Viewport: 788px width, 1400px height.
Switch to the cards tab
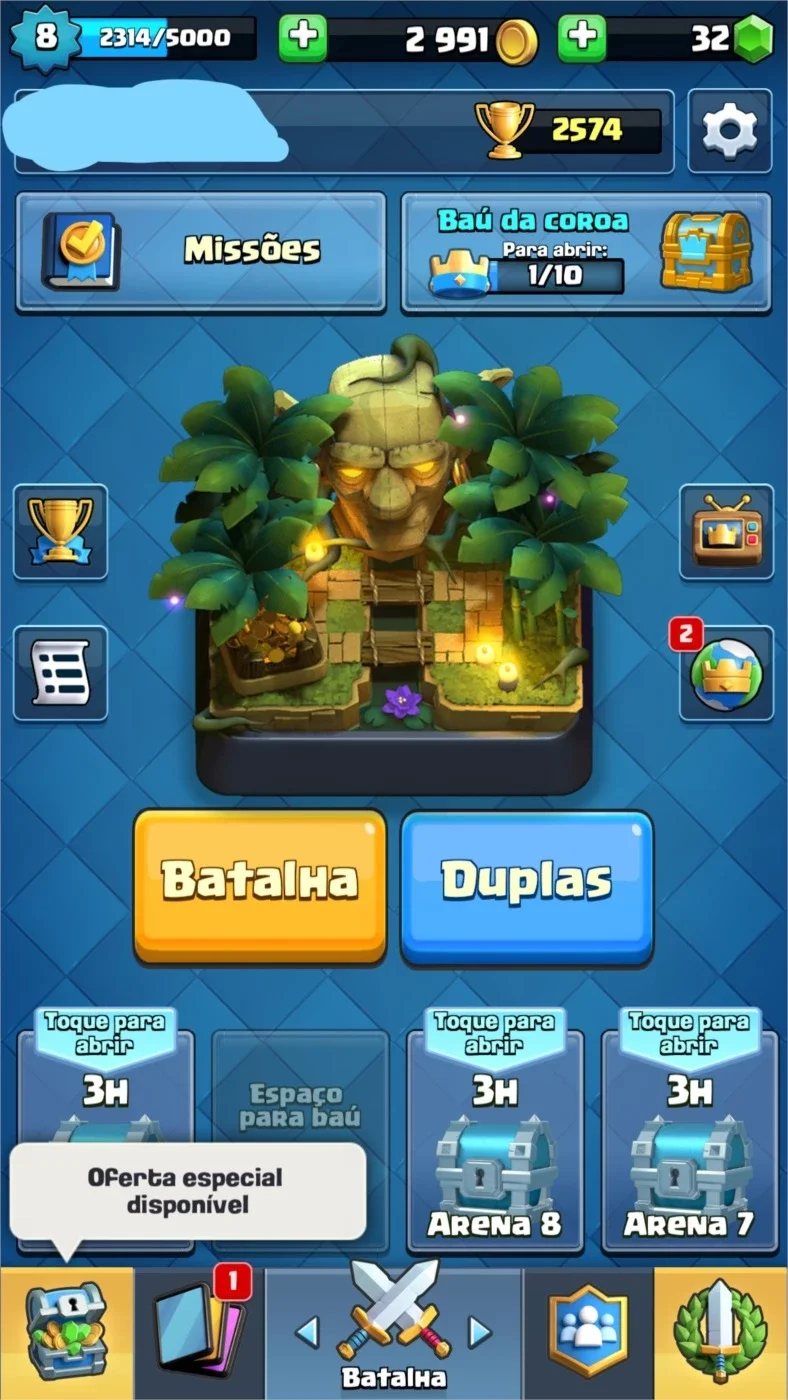click(199, 1333)
